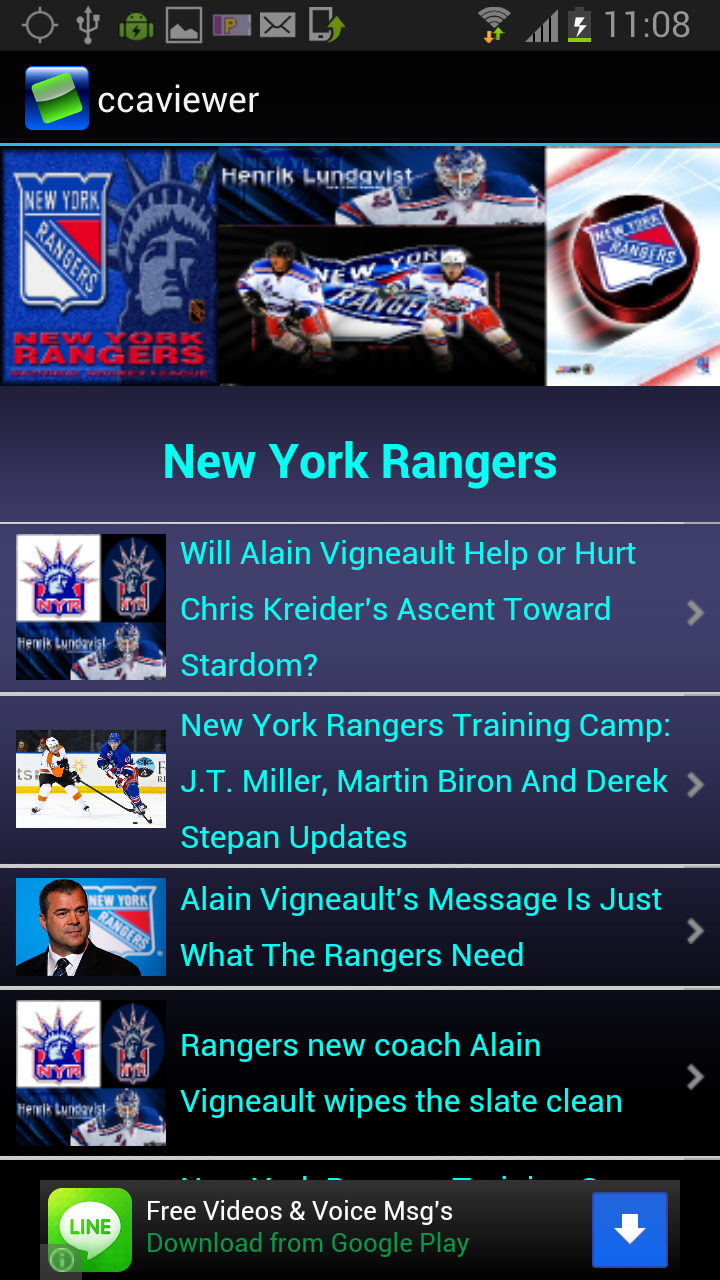Tap the GPS location icon in status bar
Screen dimensions: 720x1280
[x=38, y=24]
